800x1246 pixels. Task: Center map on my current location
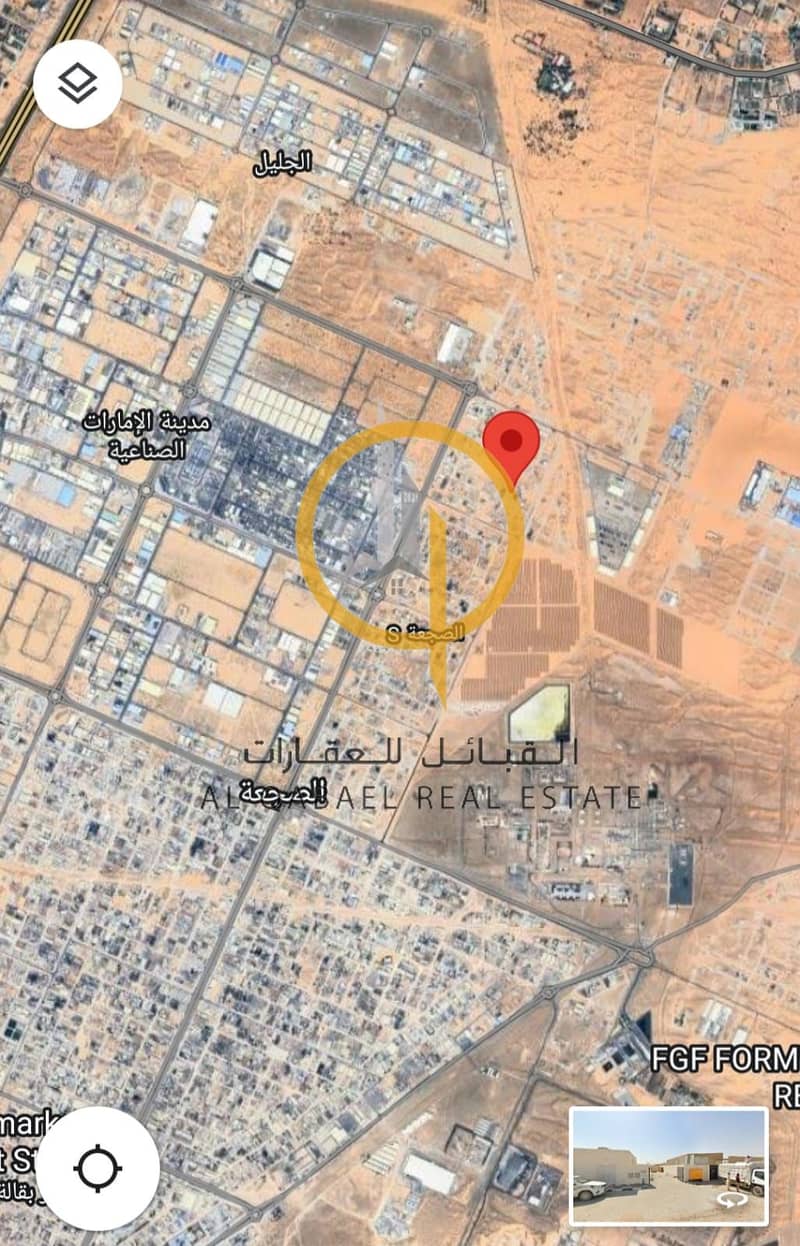tap(98, 1168)
